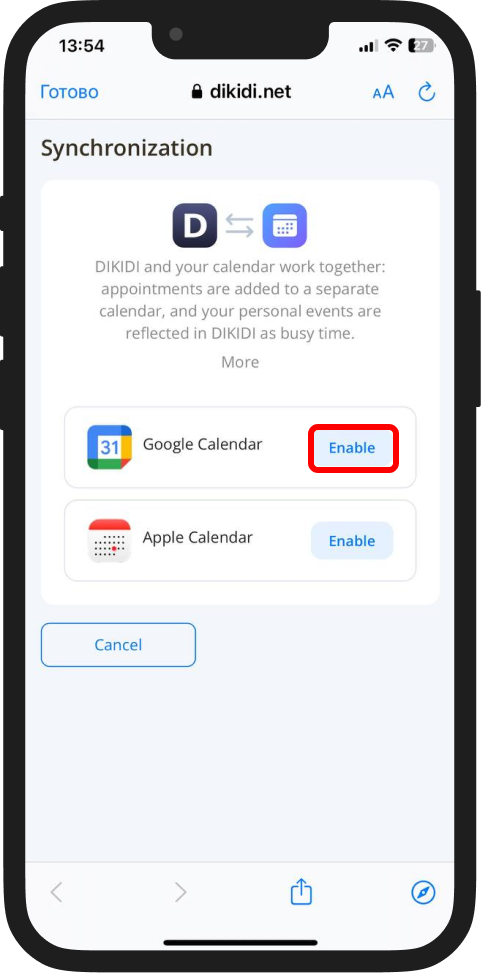Open the share sheet icon
The width and height of the screenshot is (481, 973).
(301, 892)
